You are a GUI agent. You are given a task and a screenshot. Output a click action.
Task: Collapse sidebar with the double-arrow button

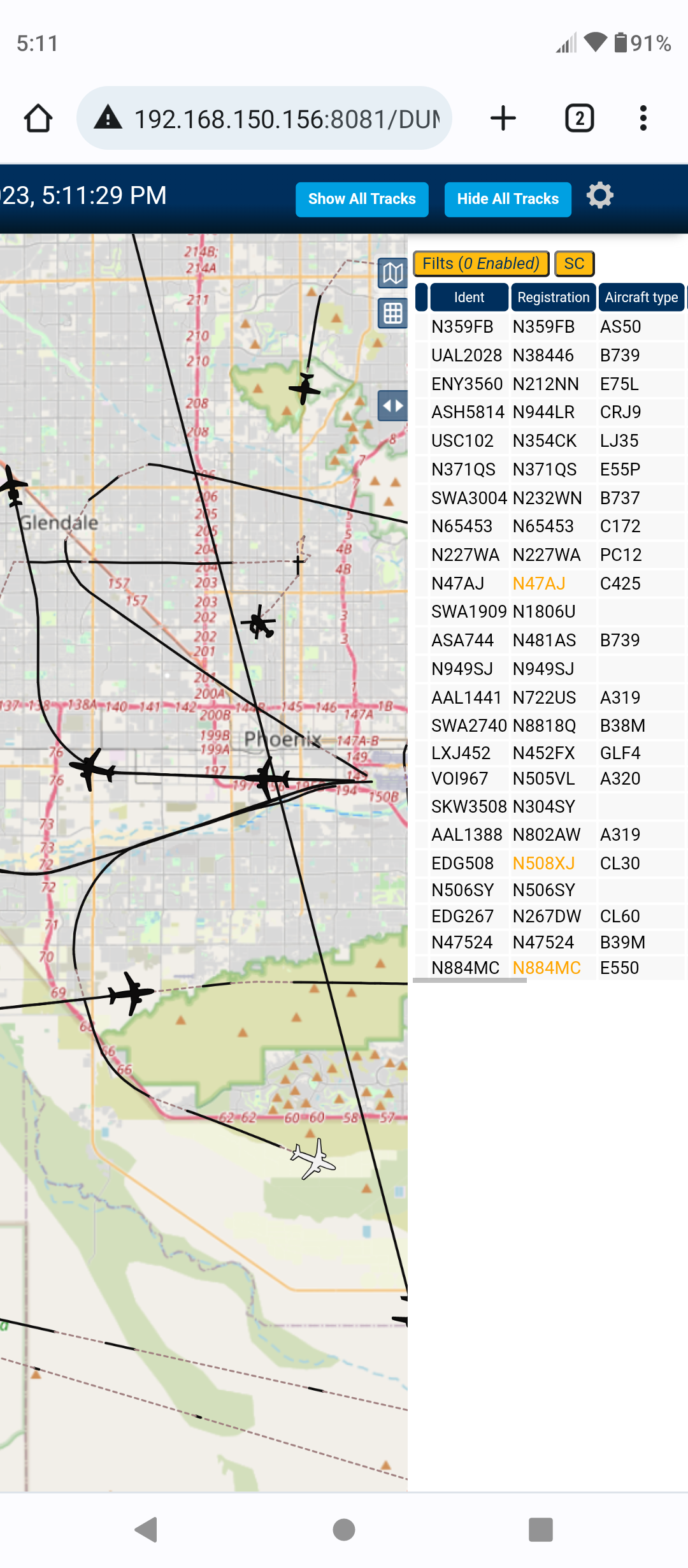[392, 406]
